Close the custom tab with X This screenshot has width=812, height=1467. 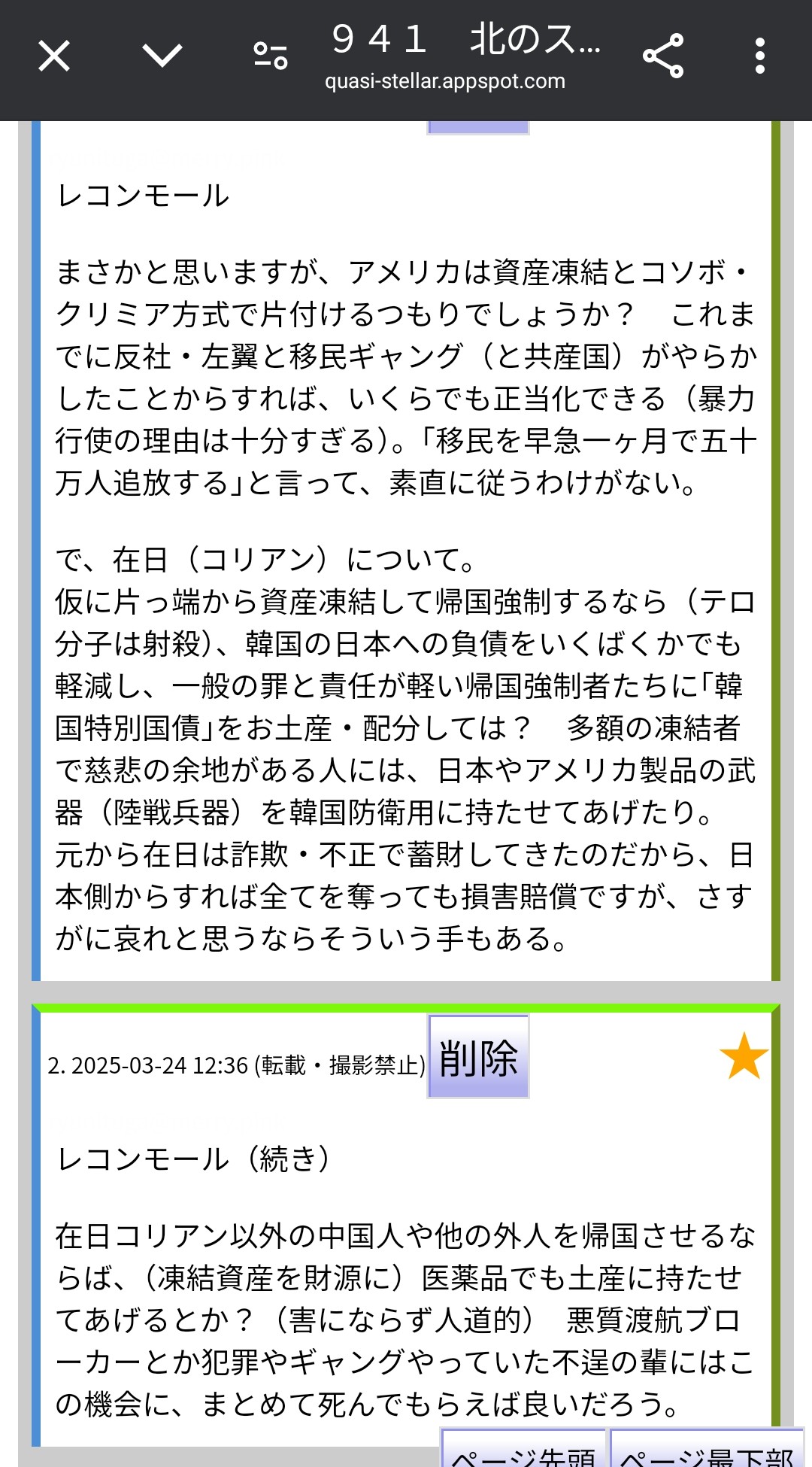tap(54, 56)
